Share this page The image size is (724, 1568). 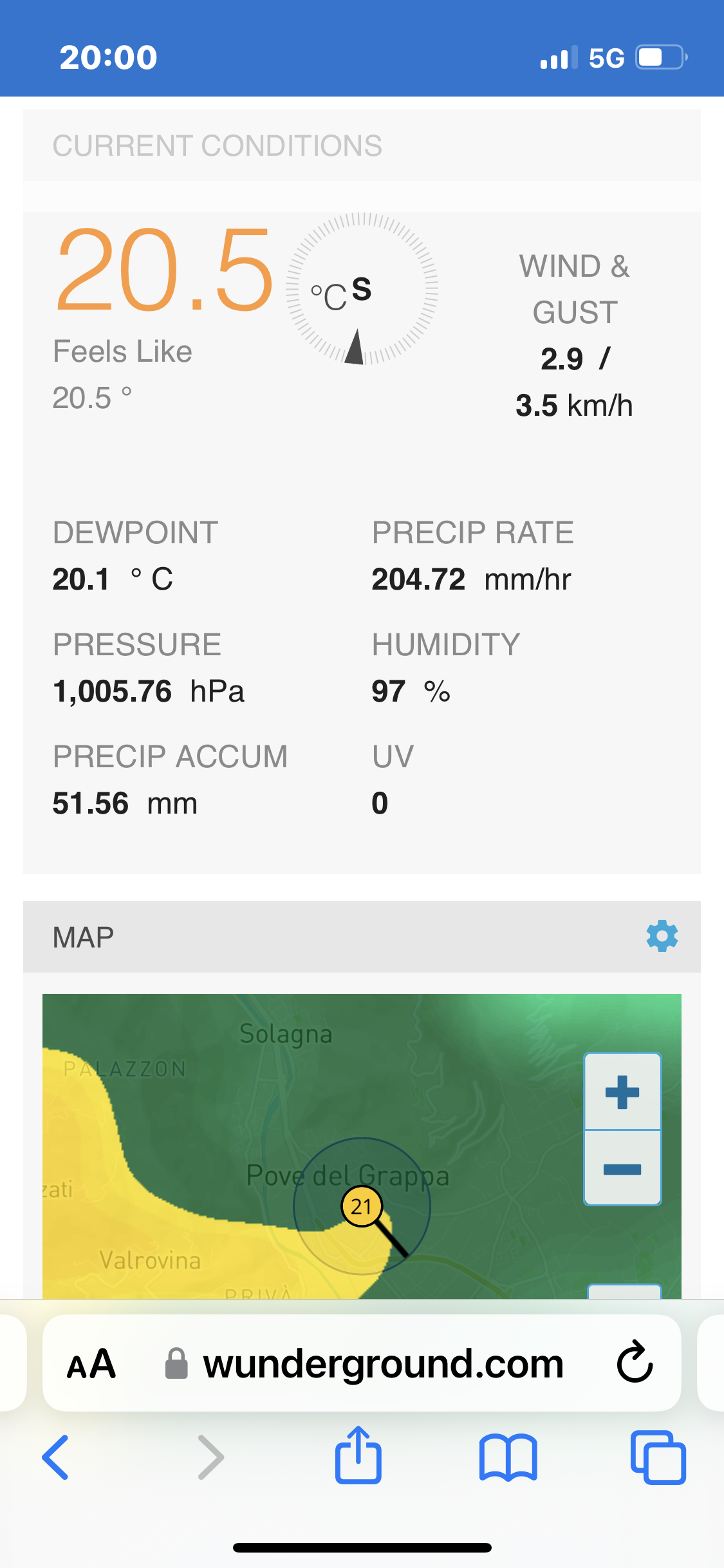358,1456
